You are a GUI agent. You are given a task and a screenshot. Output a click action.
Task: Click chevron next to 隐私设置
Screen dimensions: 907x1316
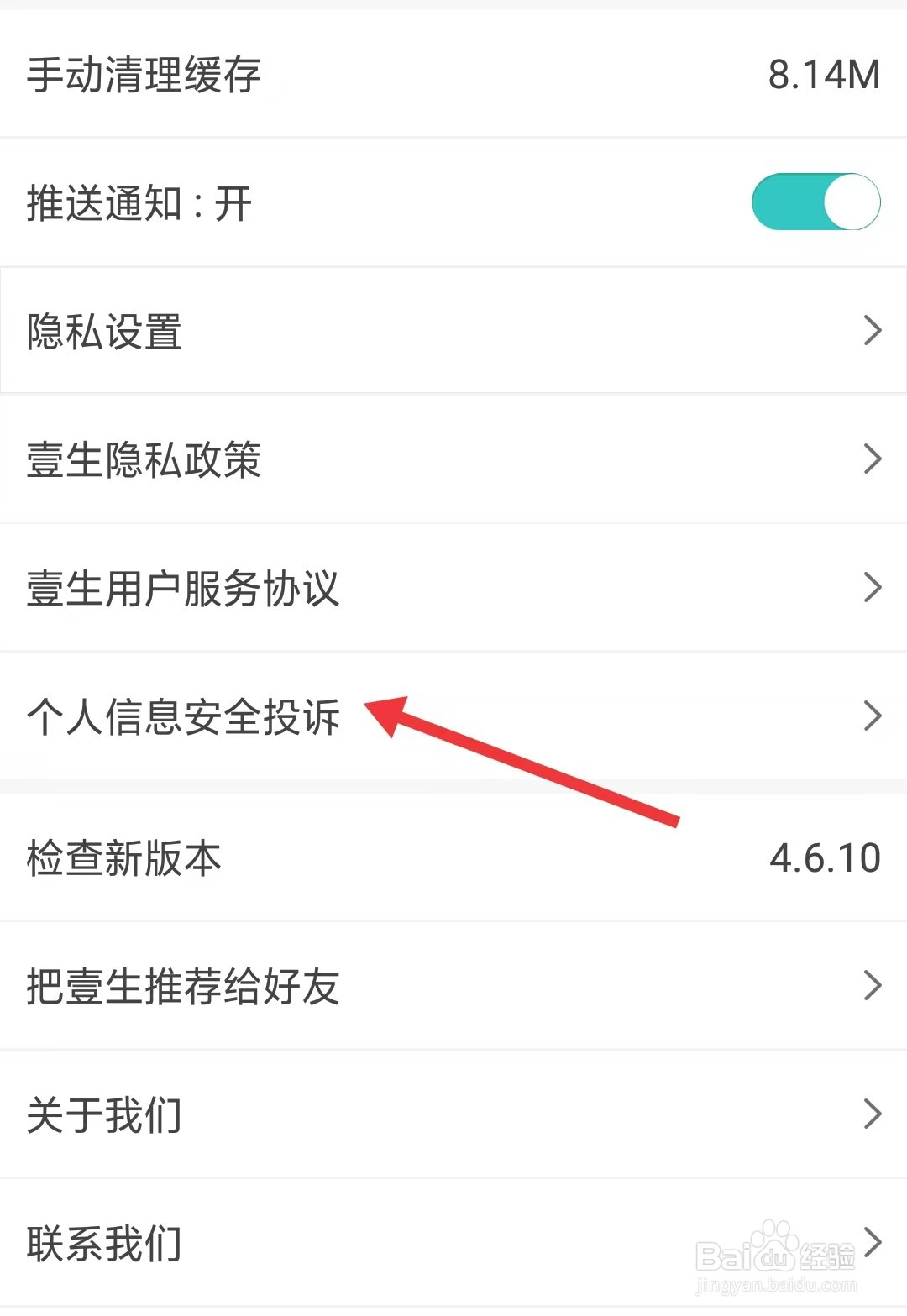(871, 330)
